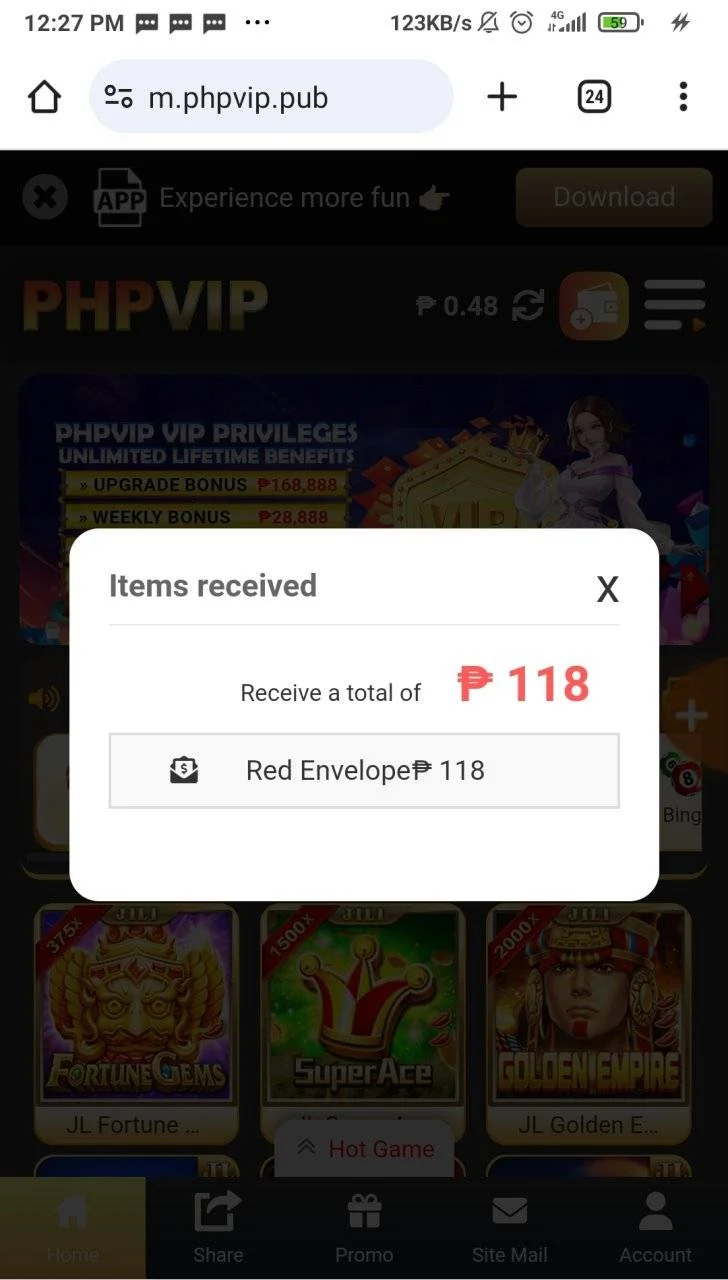Tap the Download button
The image size is (728, 1280).
click(x=614, y=197)
